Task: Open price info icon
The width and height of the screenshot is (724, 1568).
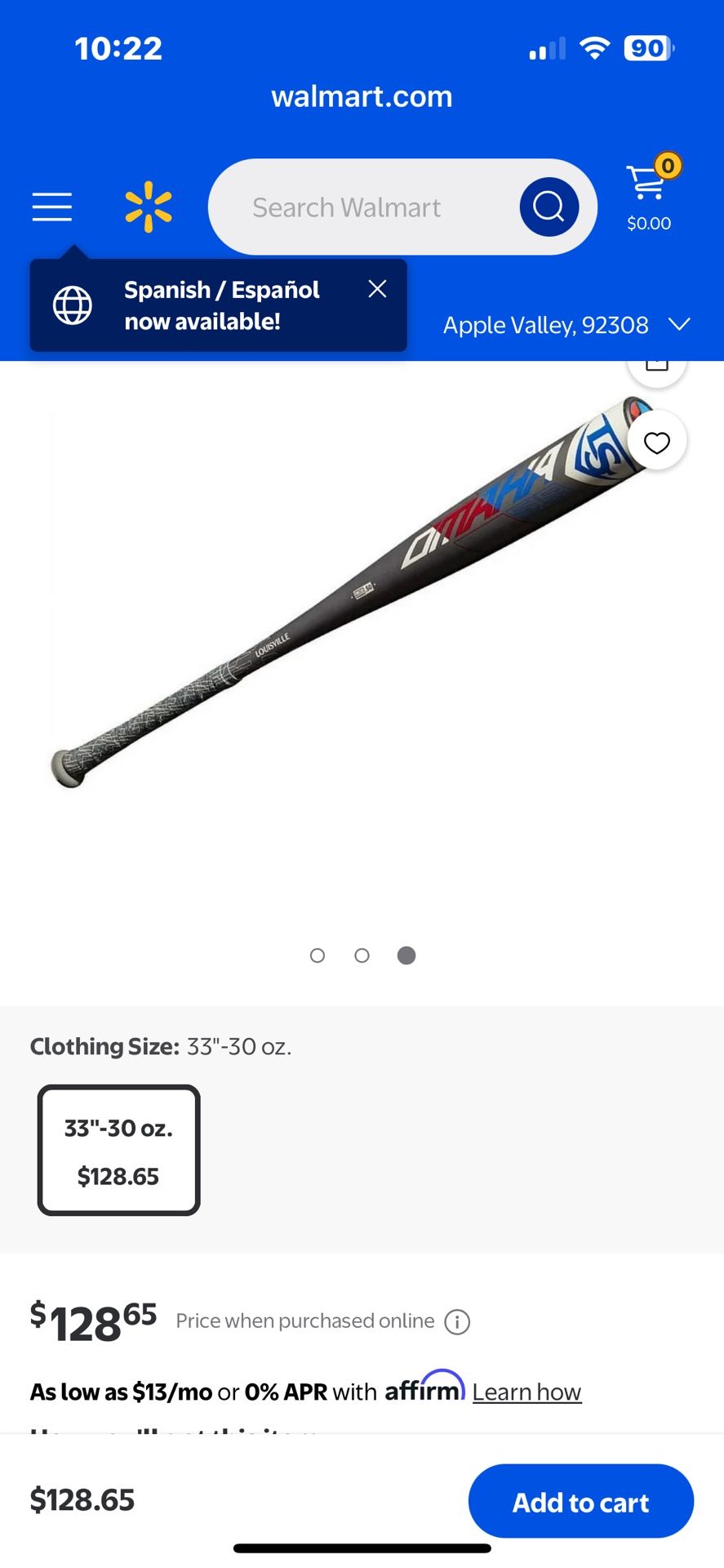Action: [x=457, y=1321]
